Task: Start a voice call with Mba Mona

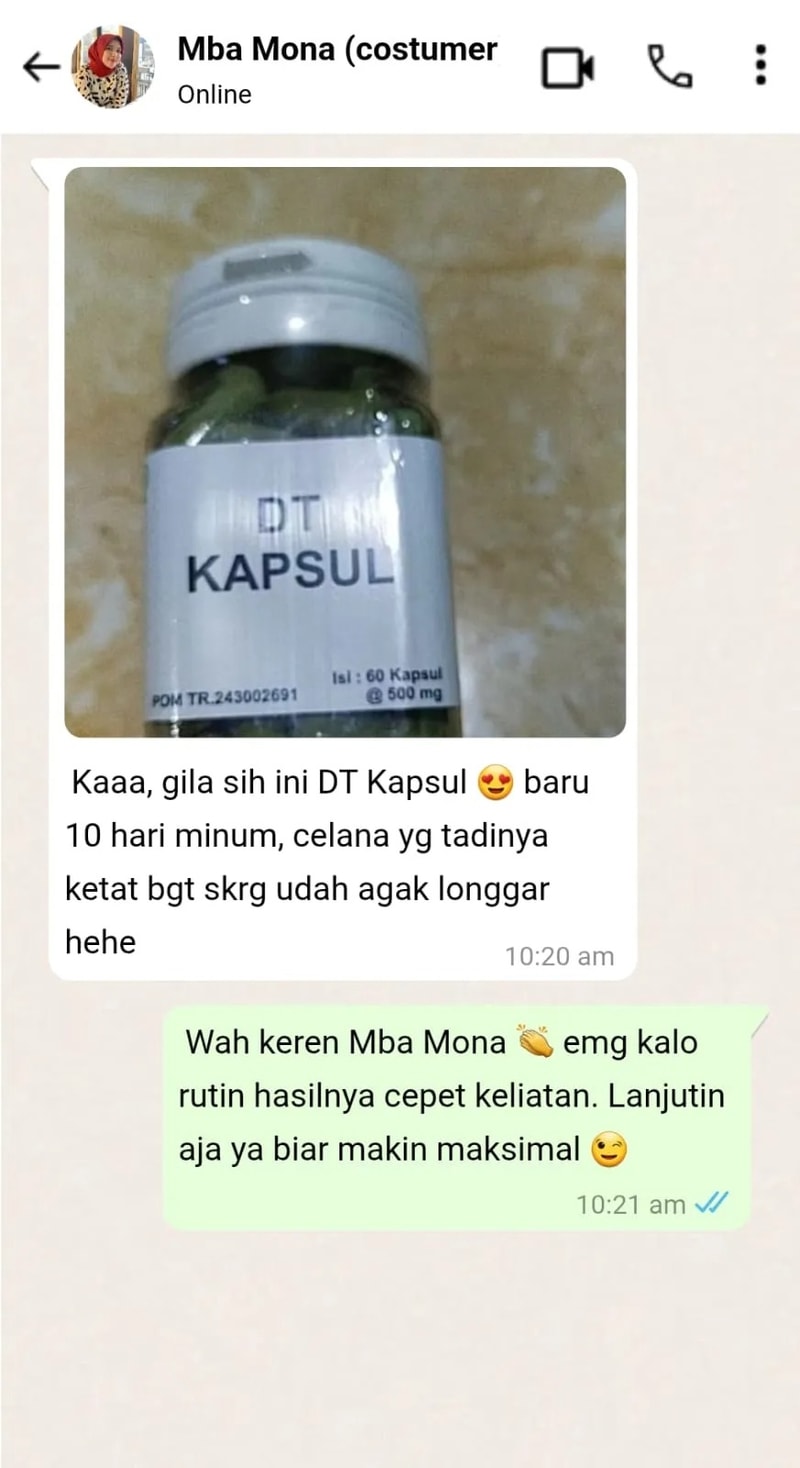Action: point(669,66)
